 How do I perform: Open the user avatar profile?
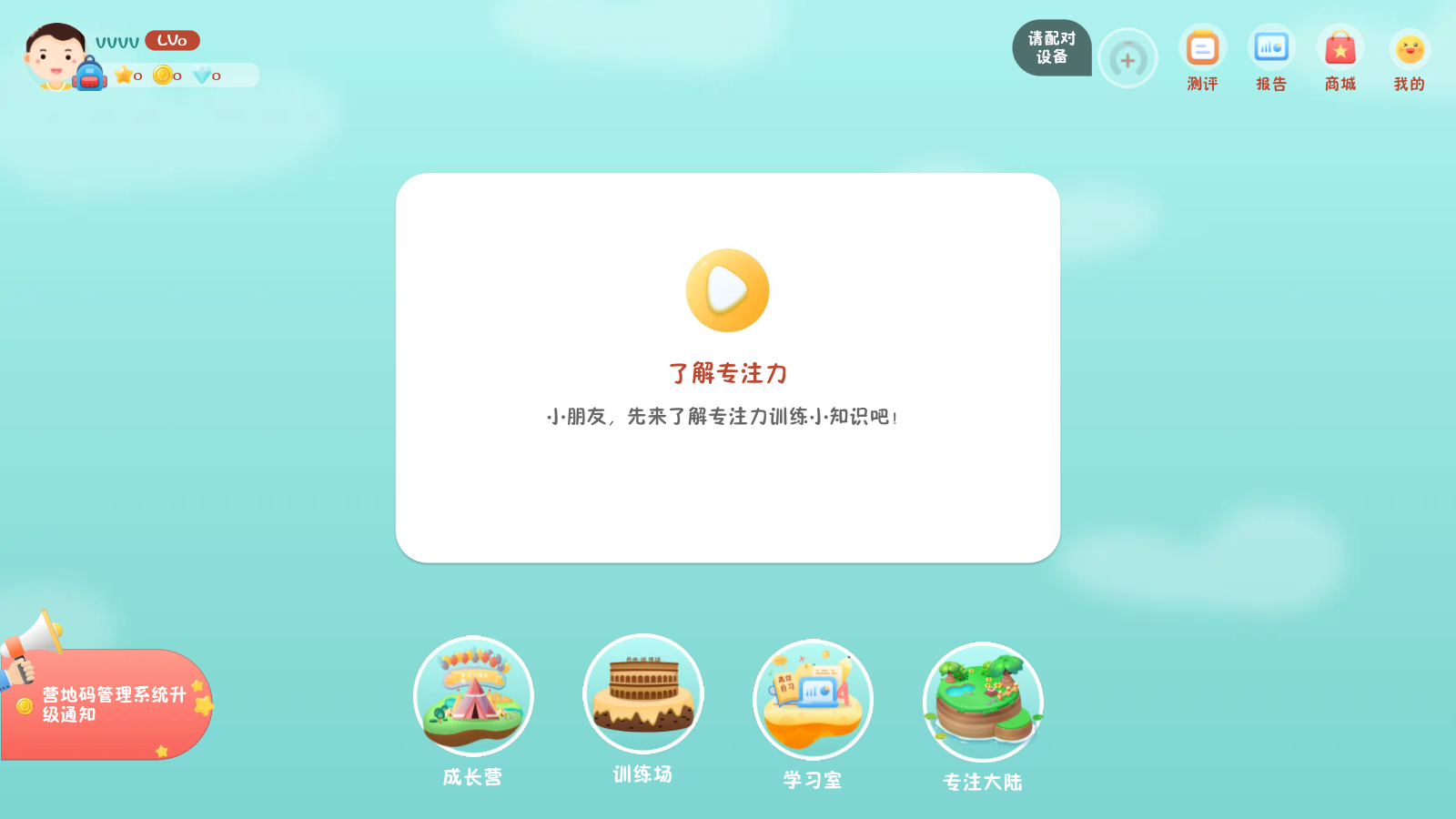point(55,56)
